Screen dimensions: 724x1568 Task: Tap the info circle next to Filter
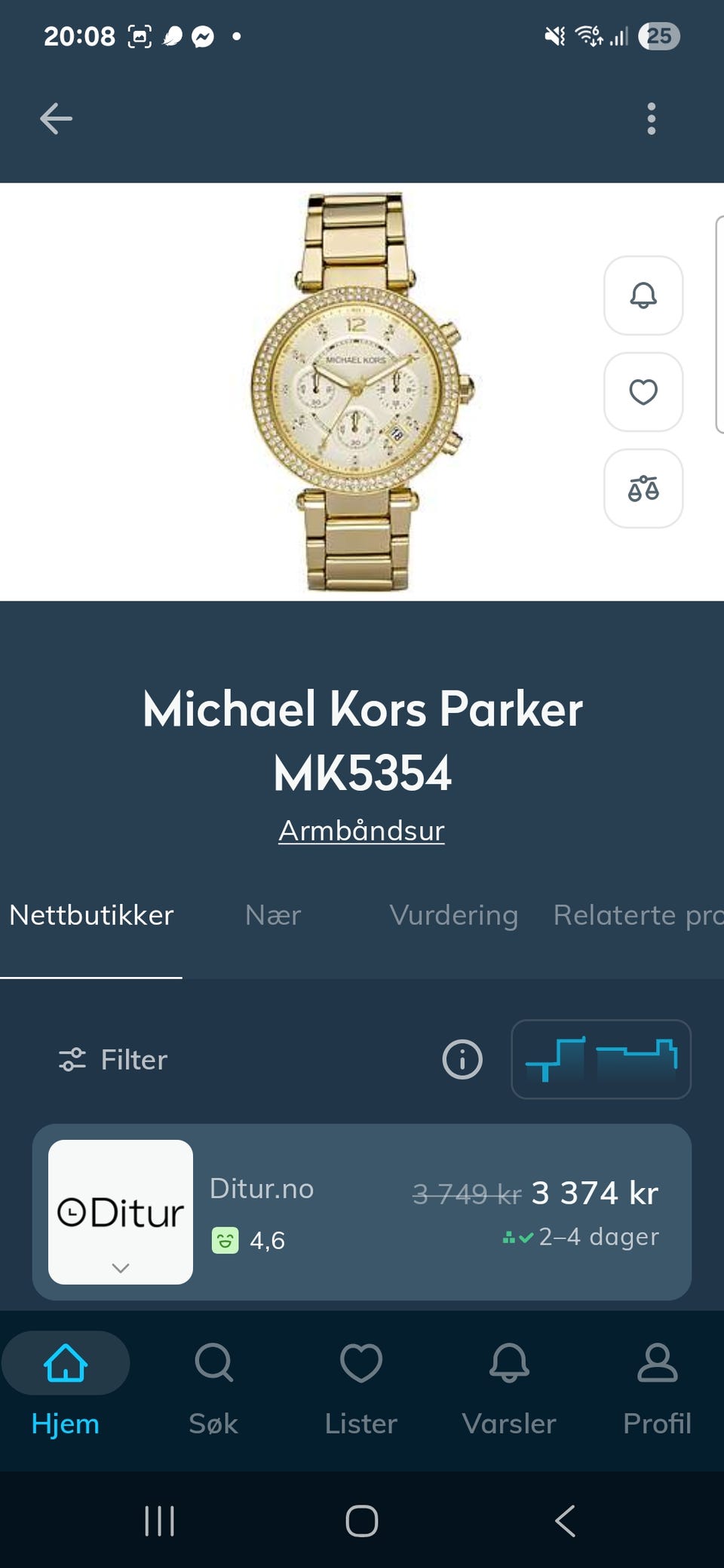(462, 1059)
